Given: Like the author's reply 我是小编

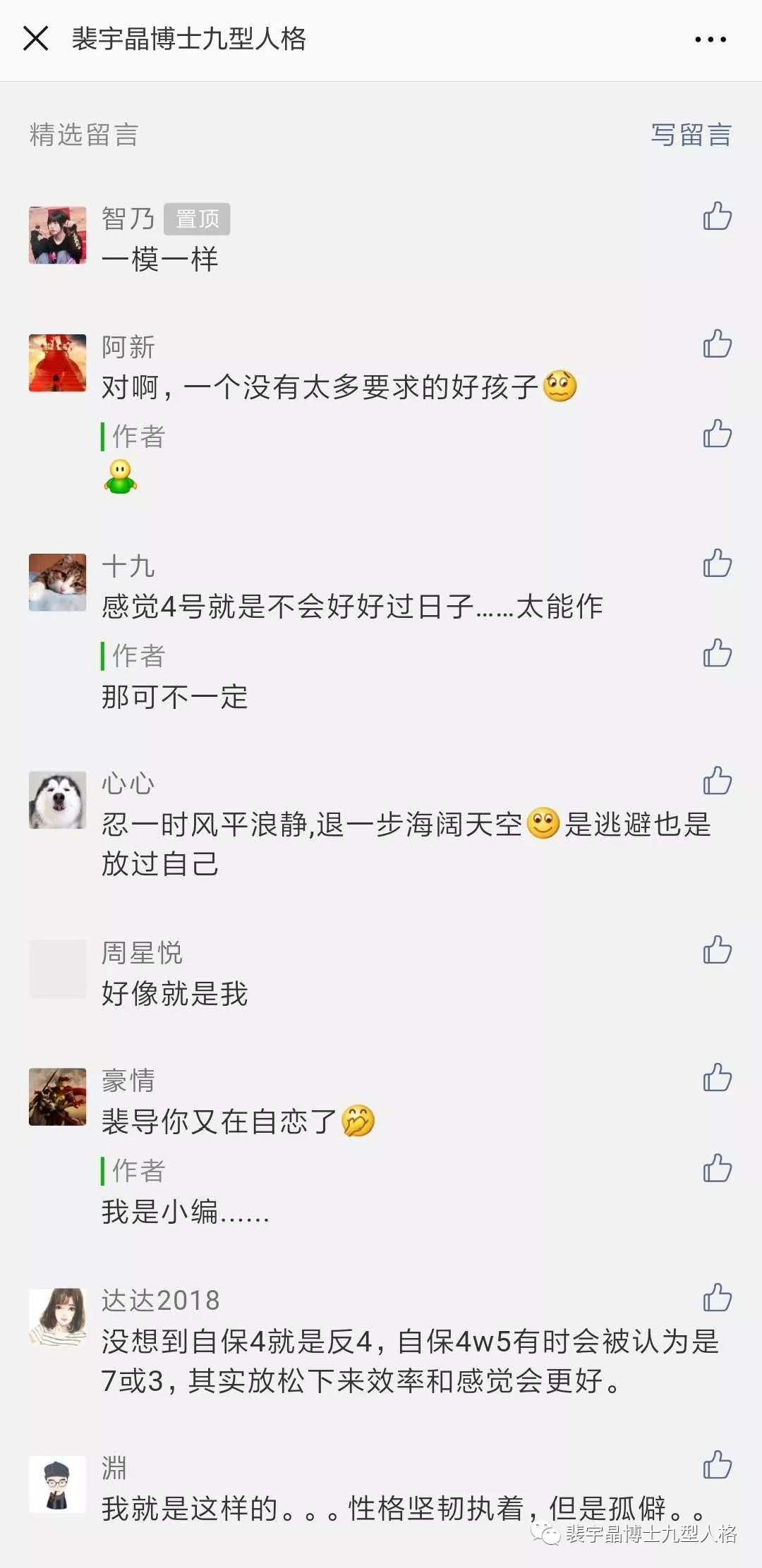Looking at the screenshot, I should tap(717, 1168).
